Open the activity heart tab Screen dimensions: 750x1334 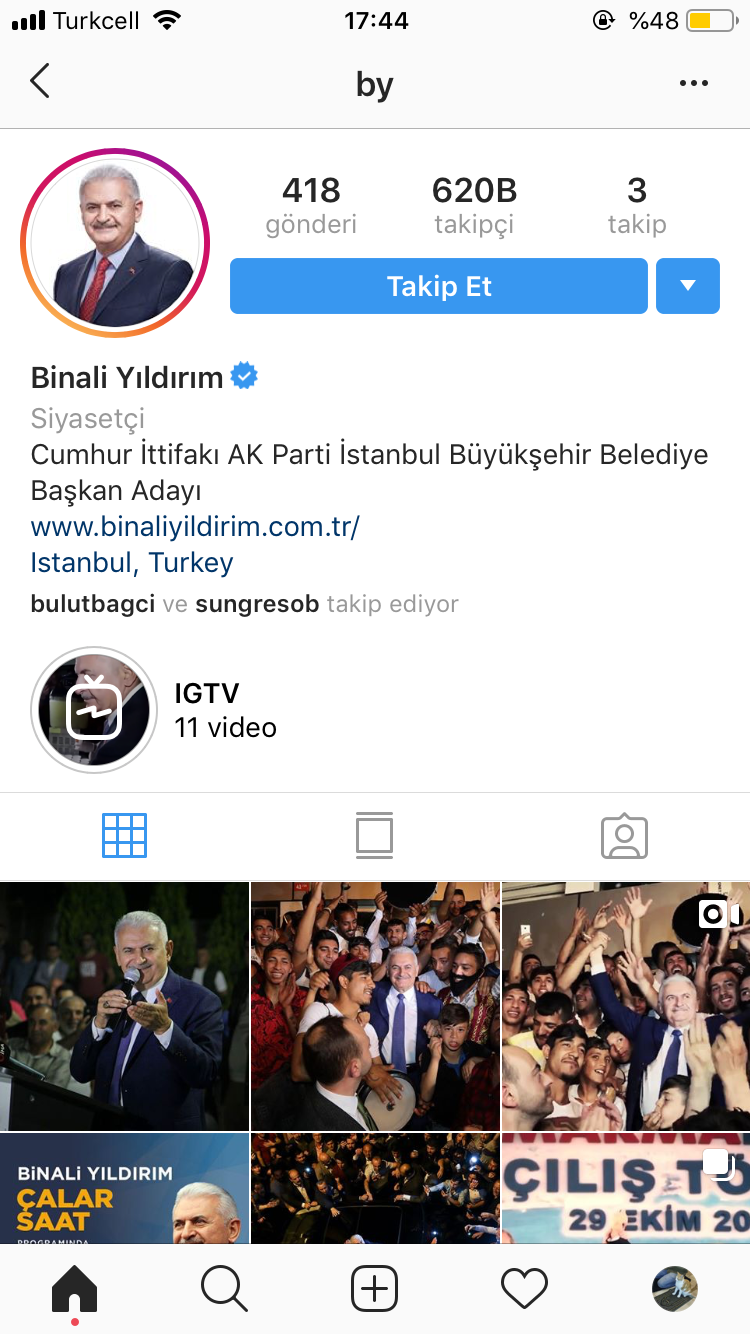pyautogui.click(x=524, y=1288)
